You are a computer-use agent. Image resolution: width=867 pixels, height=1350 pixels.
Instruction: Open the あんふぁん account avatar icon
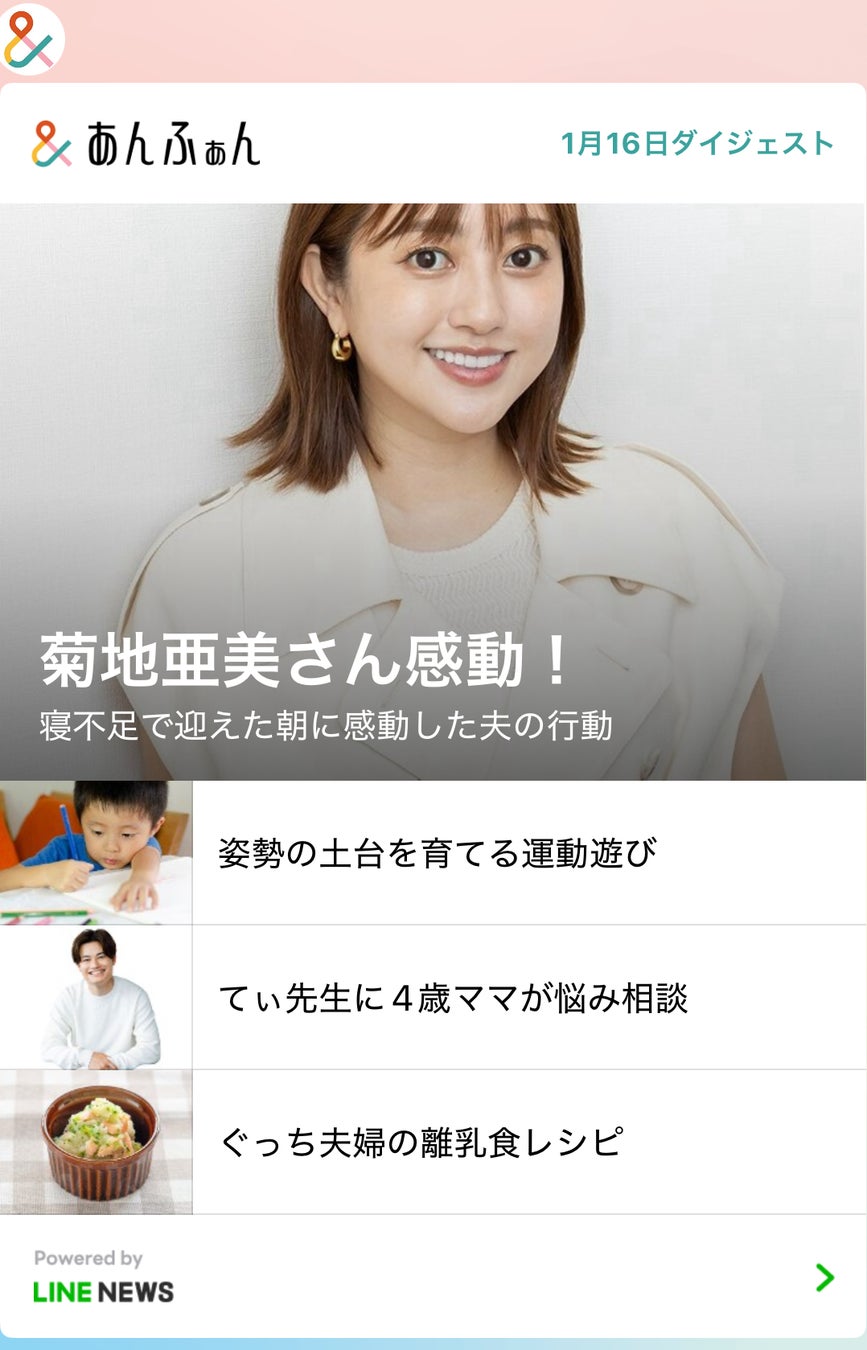coord(30,40)
